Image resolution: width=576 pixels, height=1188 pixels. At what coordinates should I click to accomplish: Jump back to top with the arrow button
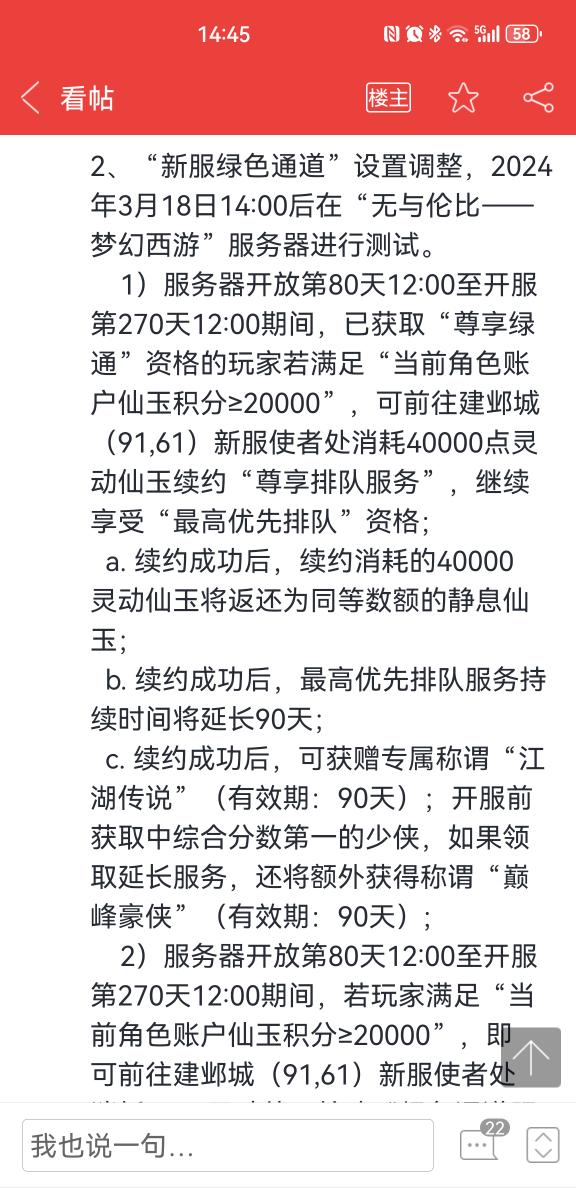531,1057
